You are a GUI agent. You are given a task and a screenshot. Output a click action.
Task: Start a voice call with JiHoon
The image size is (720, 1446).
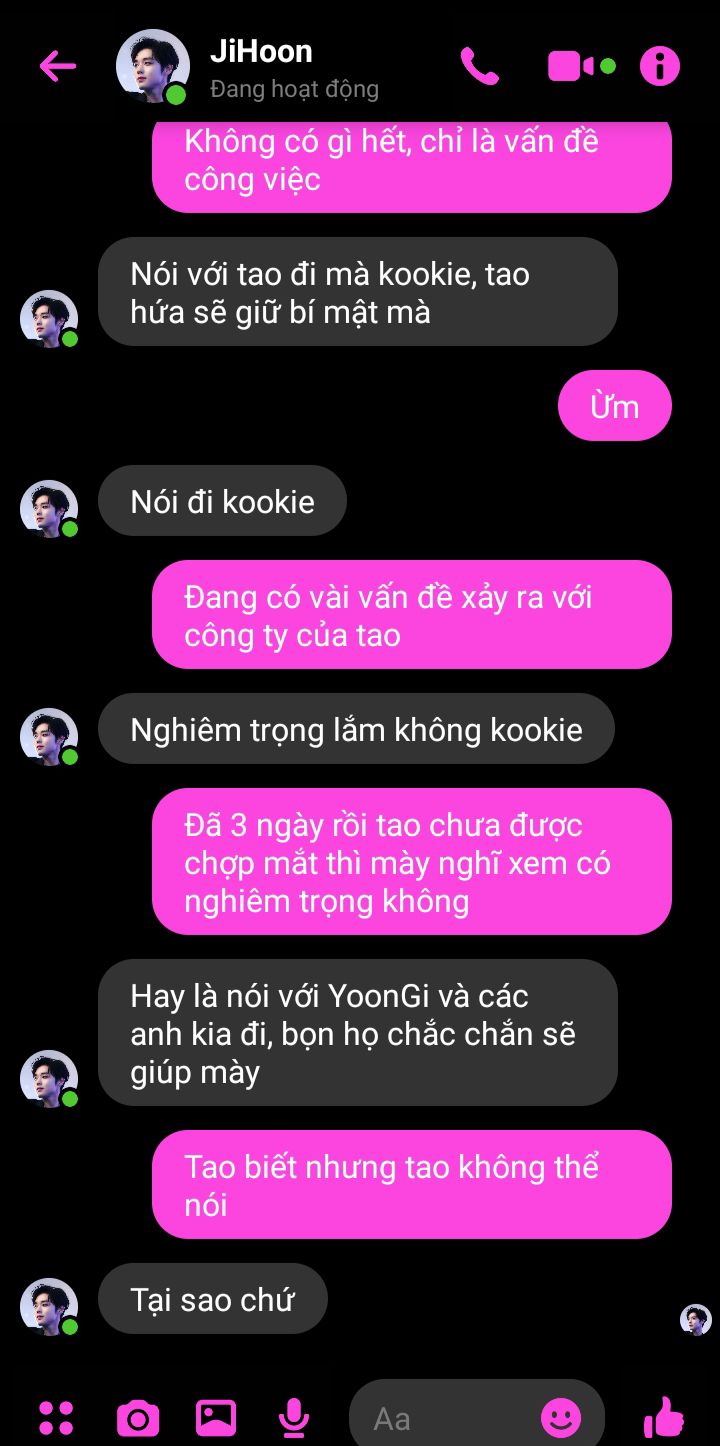point(479,66)
